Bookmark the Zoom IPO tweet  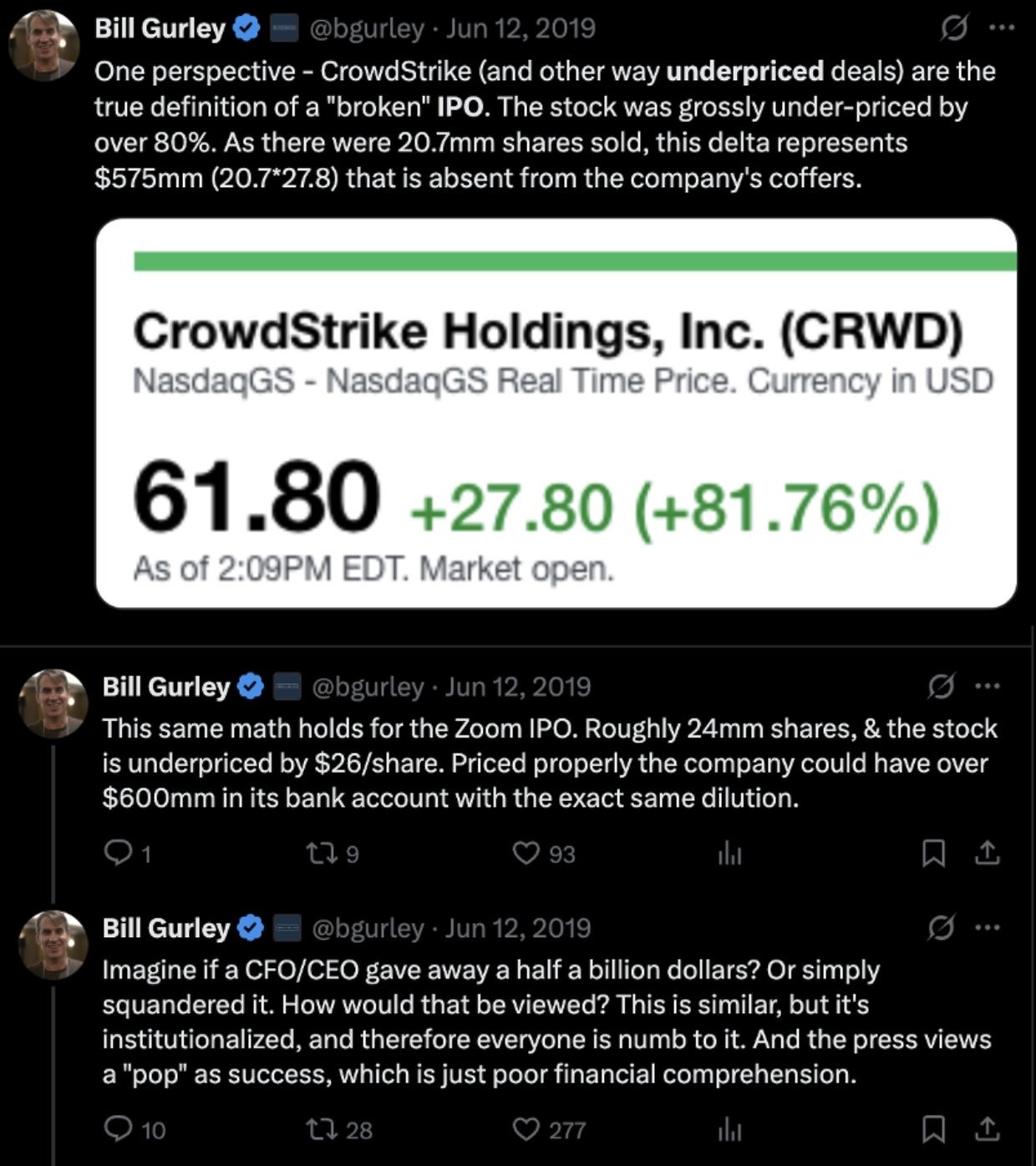tap(933, 853)
